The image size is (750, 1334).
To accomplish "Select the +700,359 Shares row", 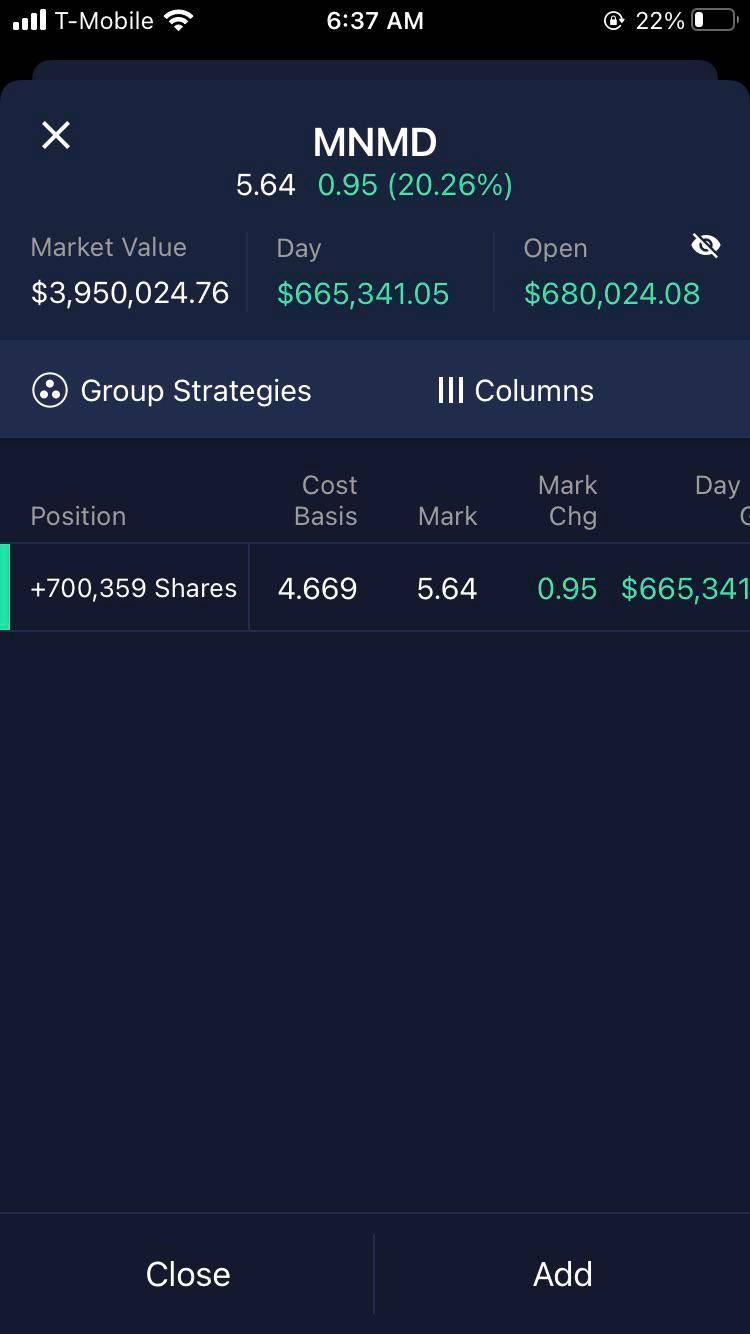I will tap(133, 588).
